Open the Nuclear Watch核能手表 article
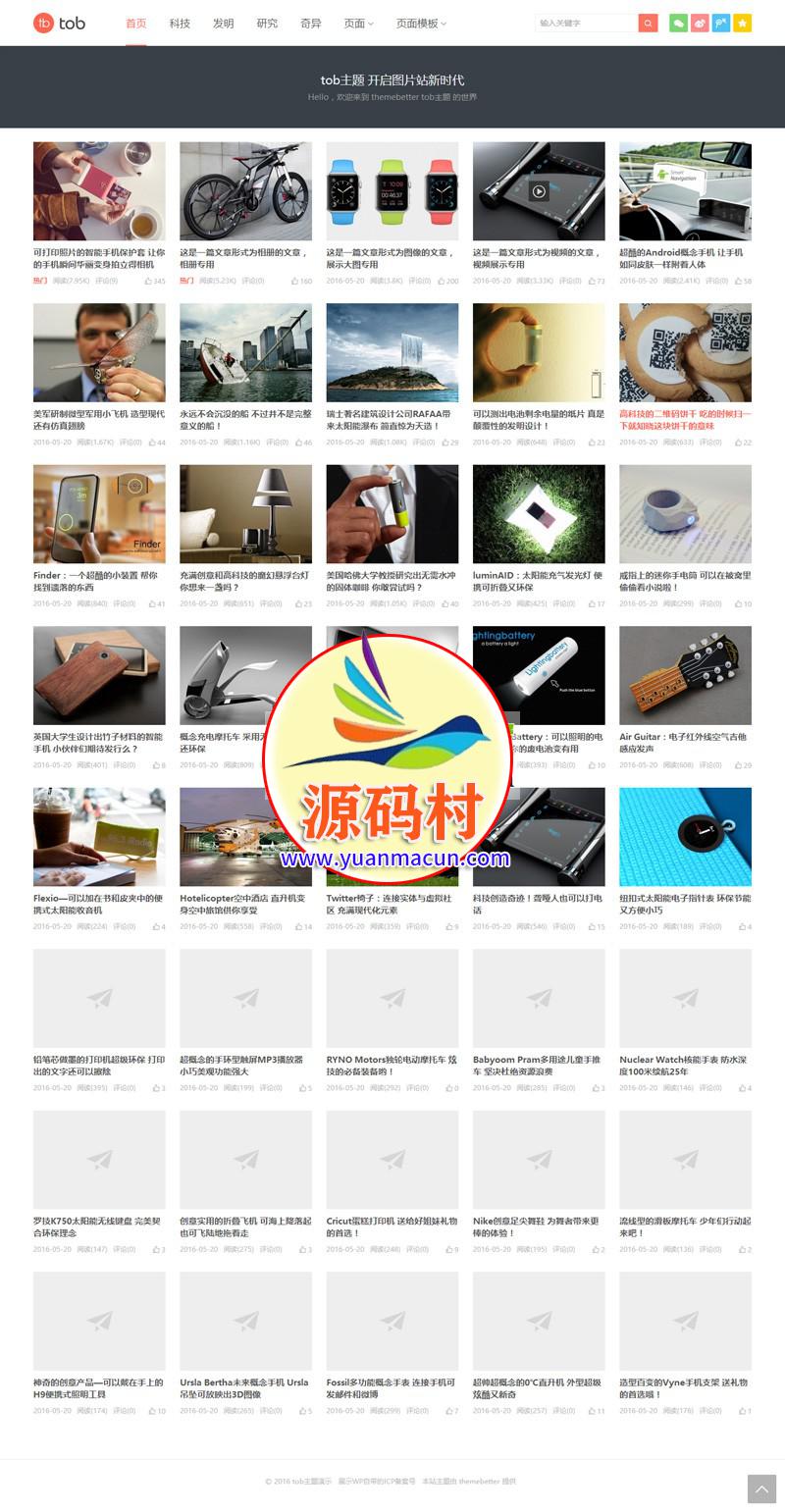785x1512 pixels. click(x=682, y=1066)
